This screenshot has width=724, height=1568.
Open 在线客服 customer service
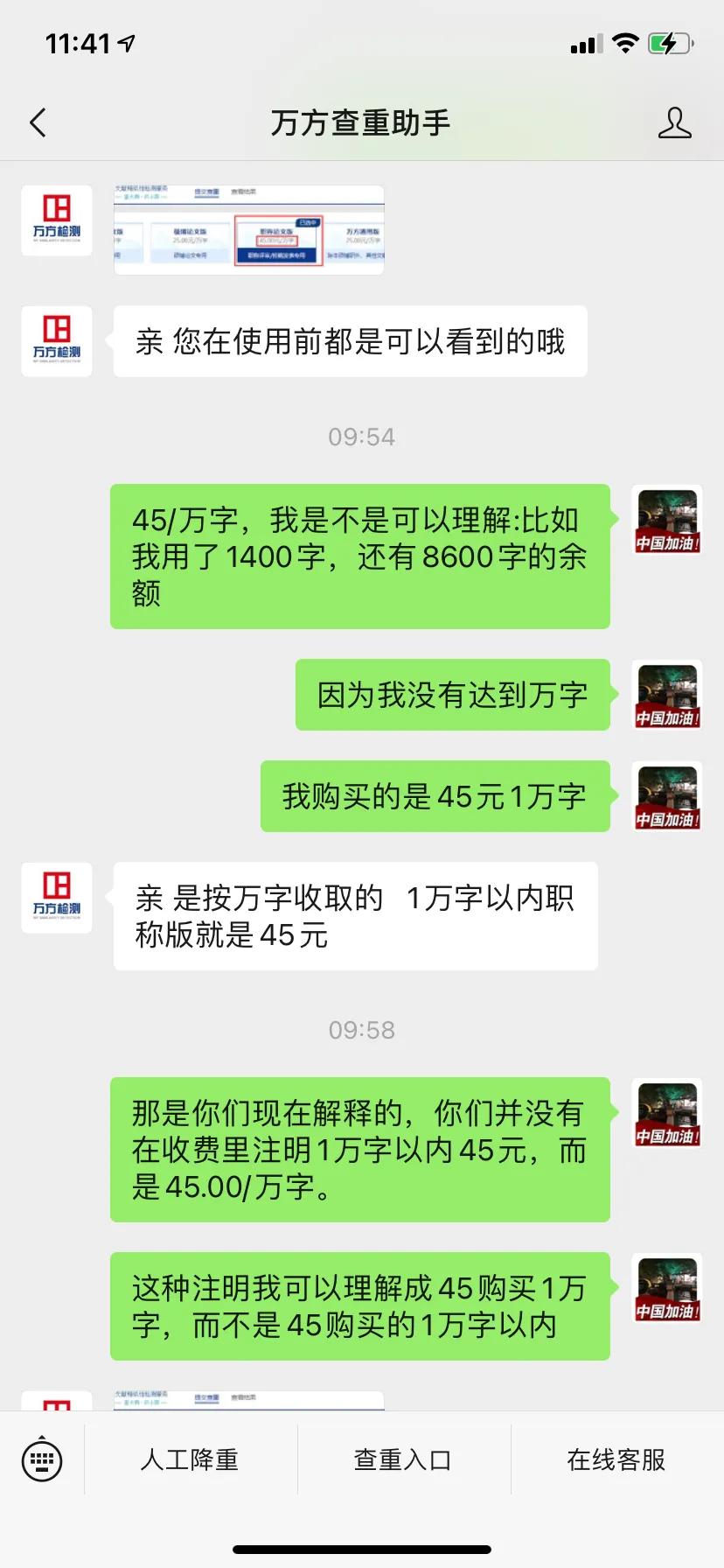click(x=616, y=1459)
